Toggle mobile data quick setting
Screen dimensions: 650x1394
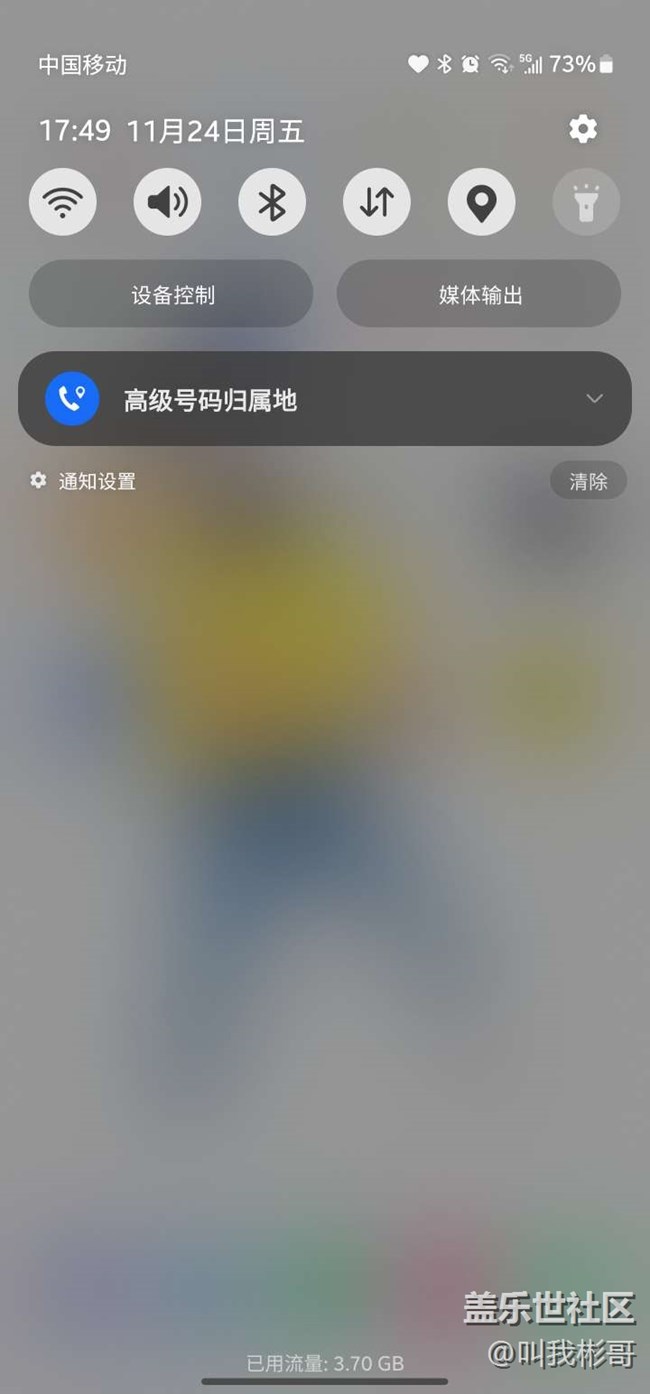point(377,203)
